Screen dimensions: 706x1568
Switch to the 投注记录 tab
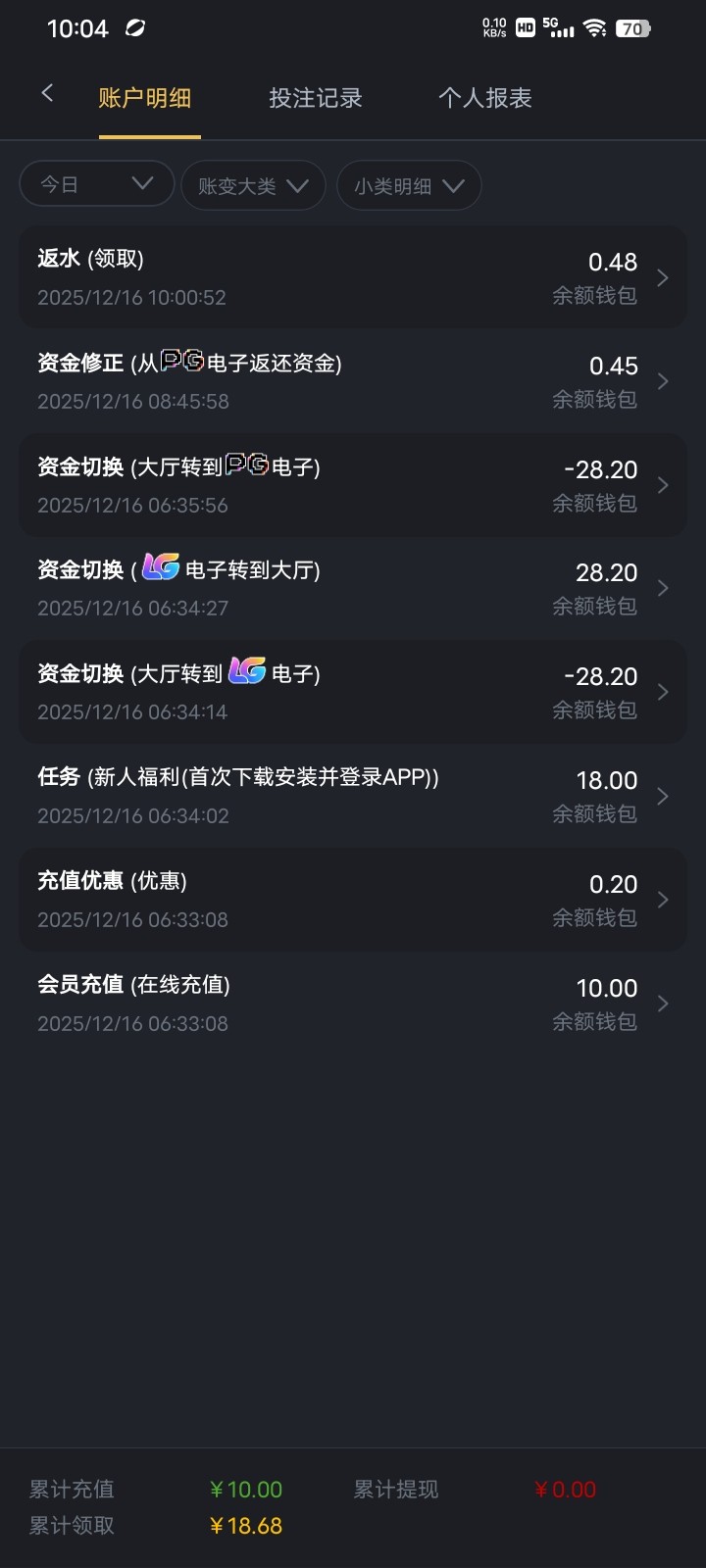(x=316, y=98)
